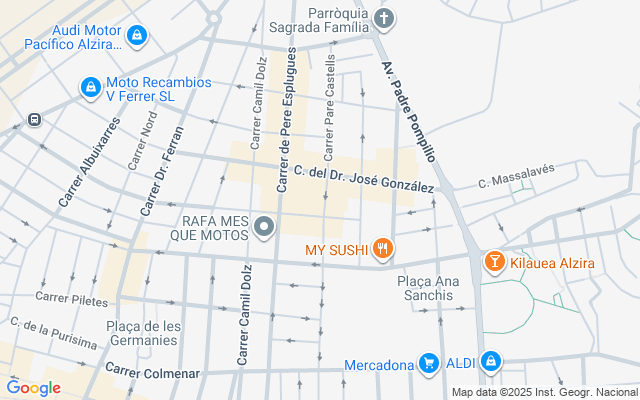
Task: Tap the Mercadona supermarket pin
Action: [429, 362]
